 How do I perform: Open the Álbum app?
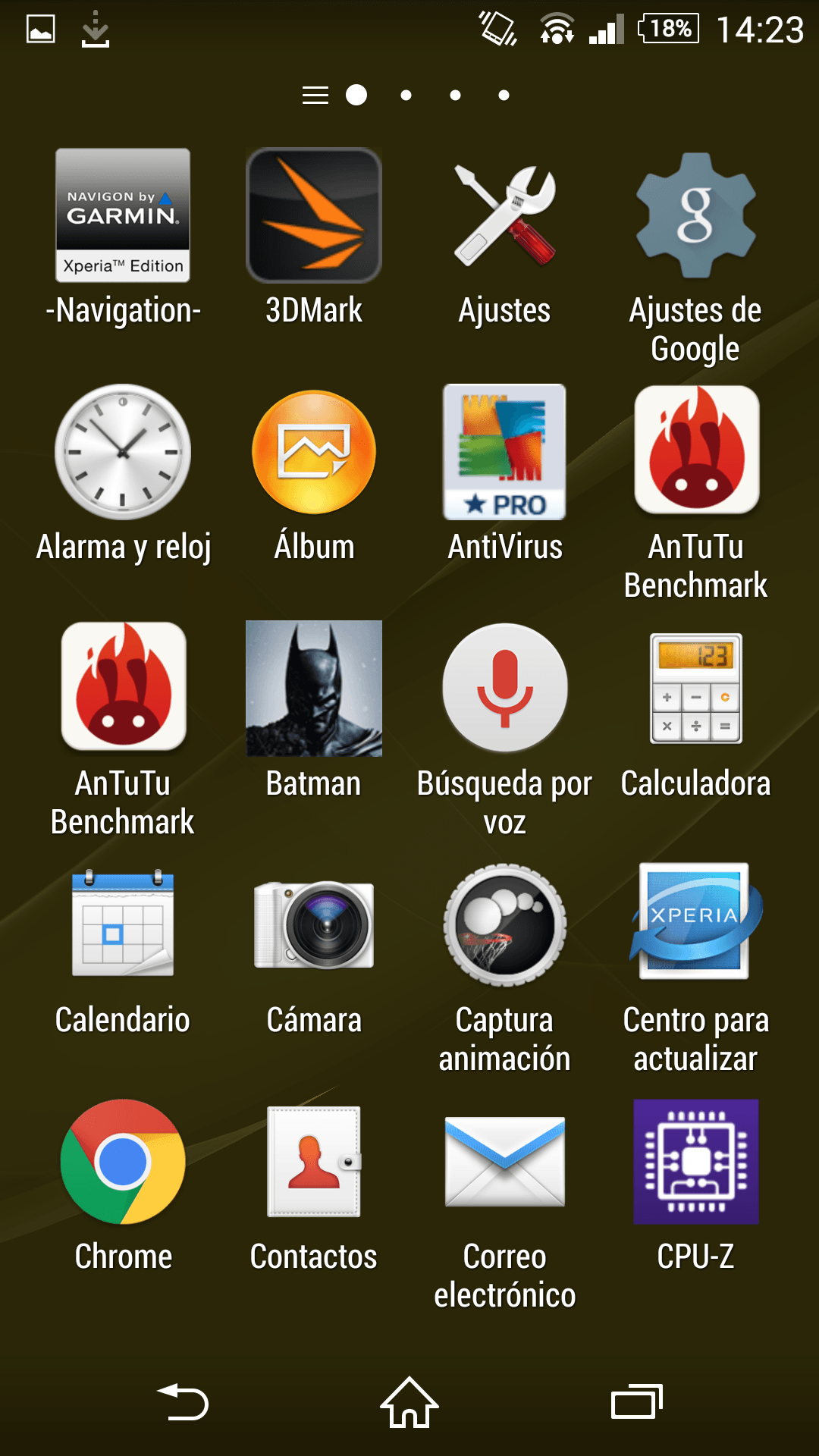[314, 452]
